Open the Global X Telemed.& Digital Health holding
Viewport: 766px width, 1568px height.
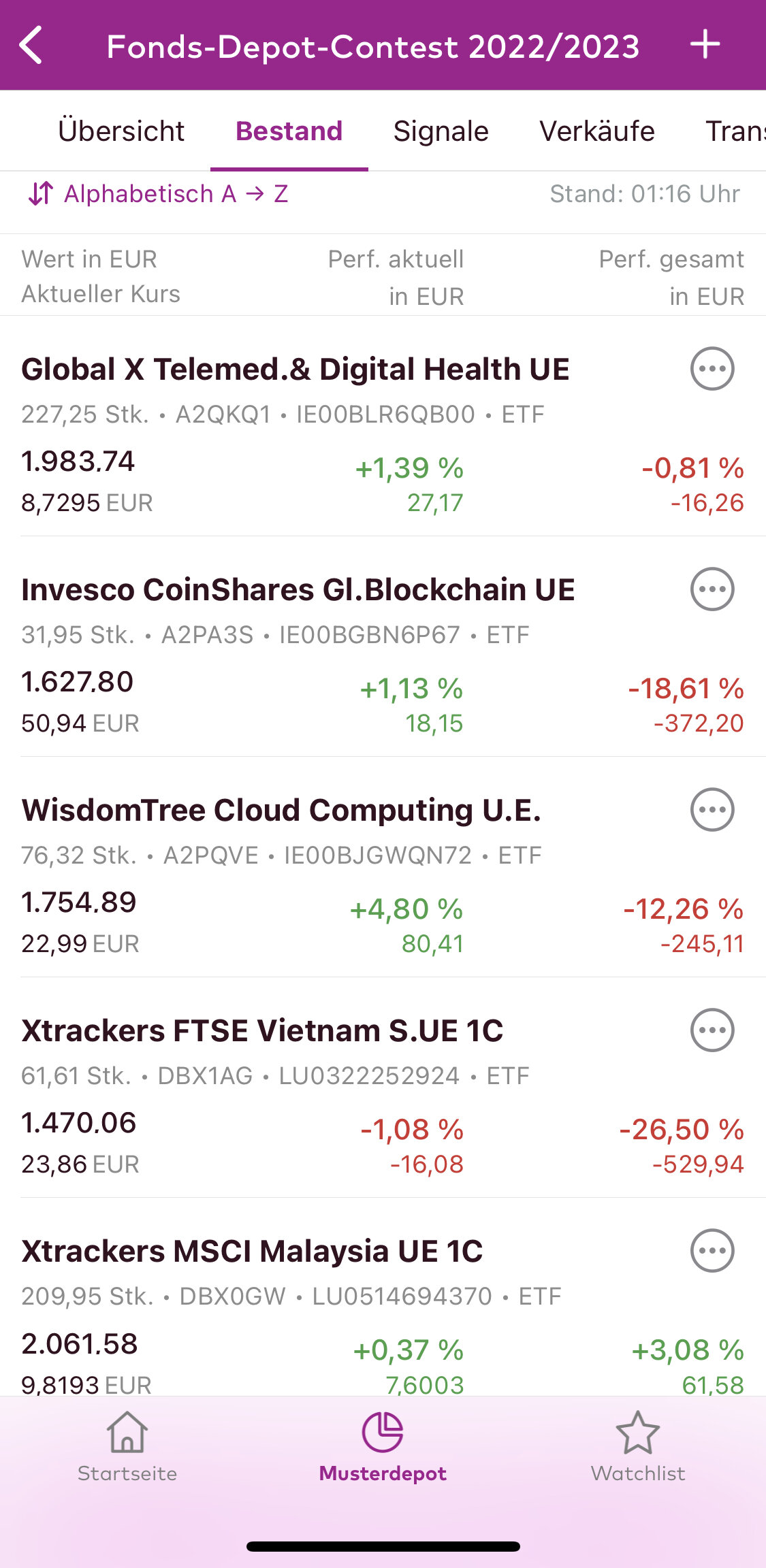pyautogui.click(x=296, y=370)
